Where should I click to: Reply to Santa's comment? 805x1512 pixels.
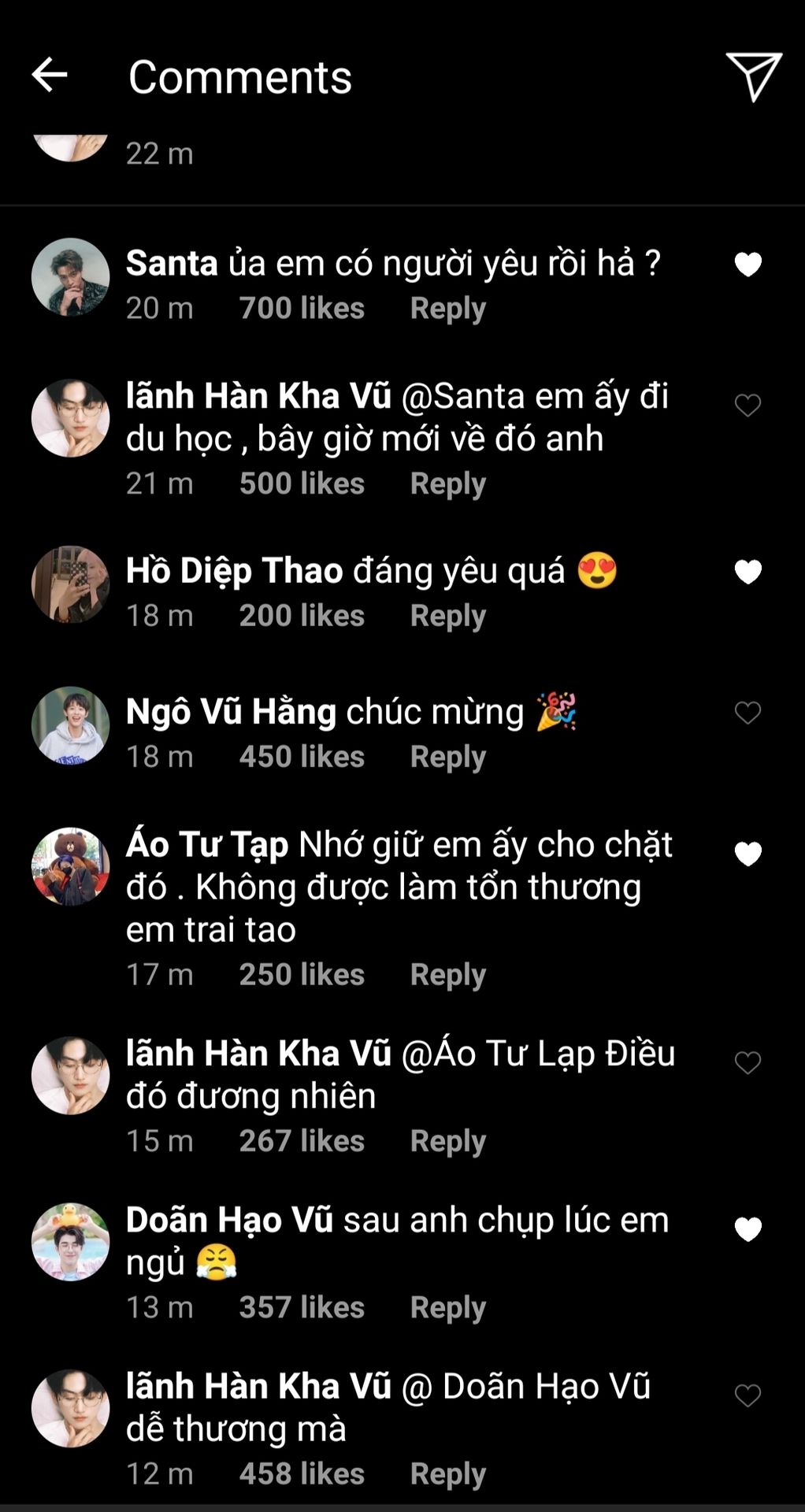coord(447,309)
